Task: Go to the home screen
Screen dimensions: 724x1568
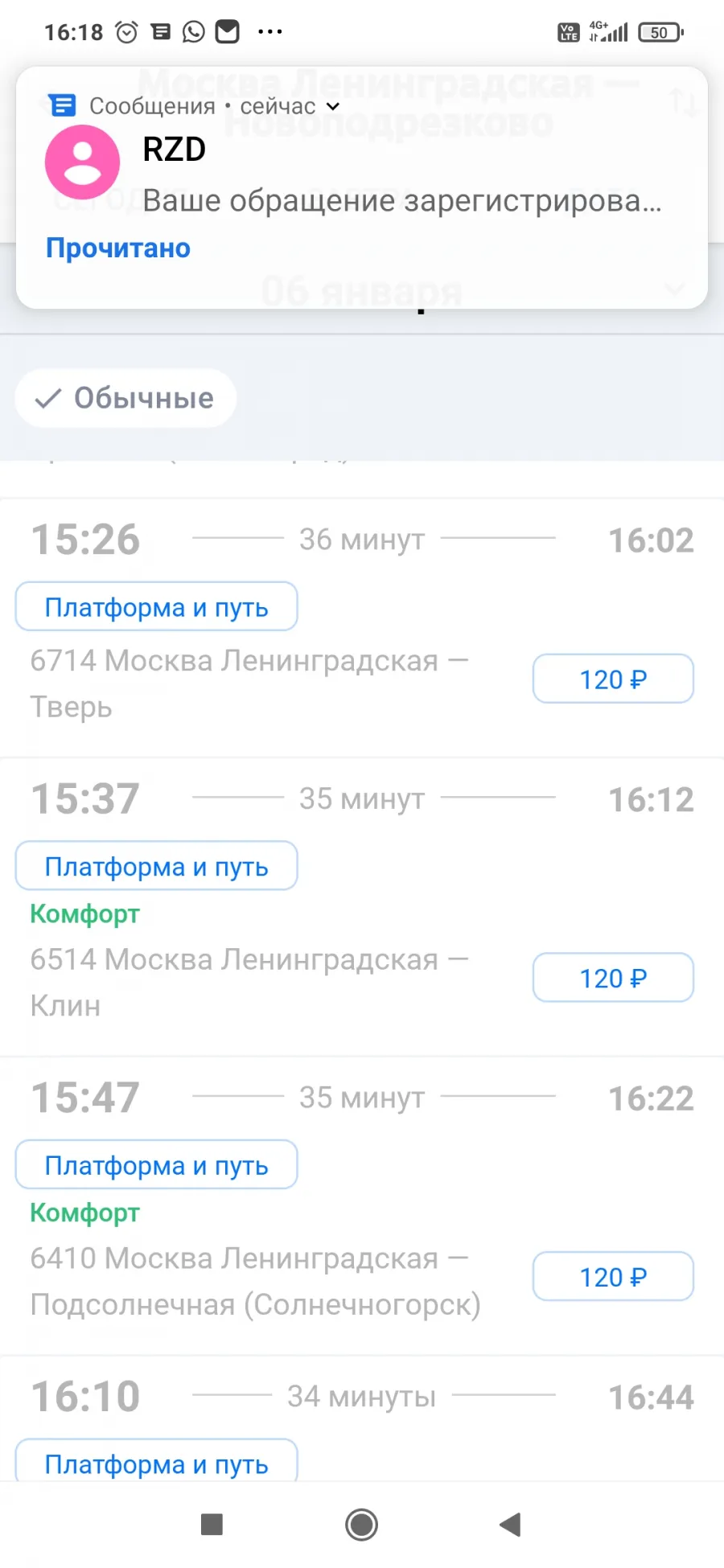Action: (361, 1524)
